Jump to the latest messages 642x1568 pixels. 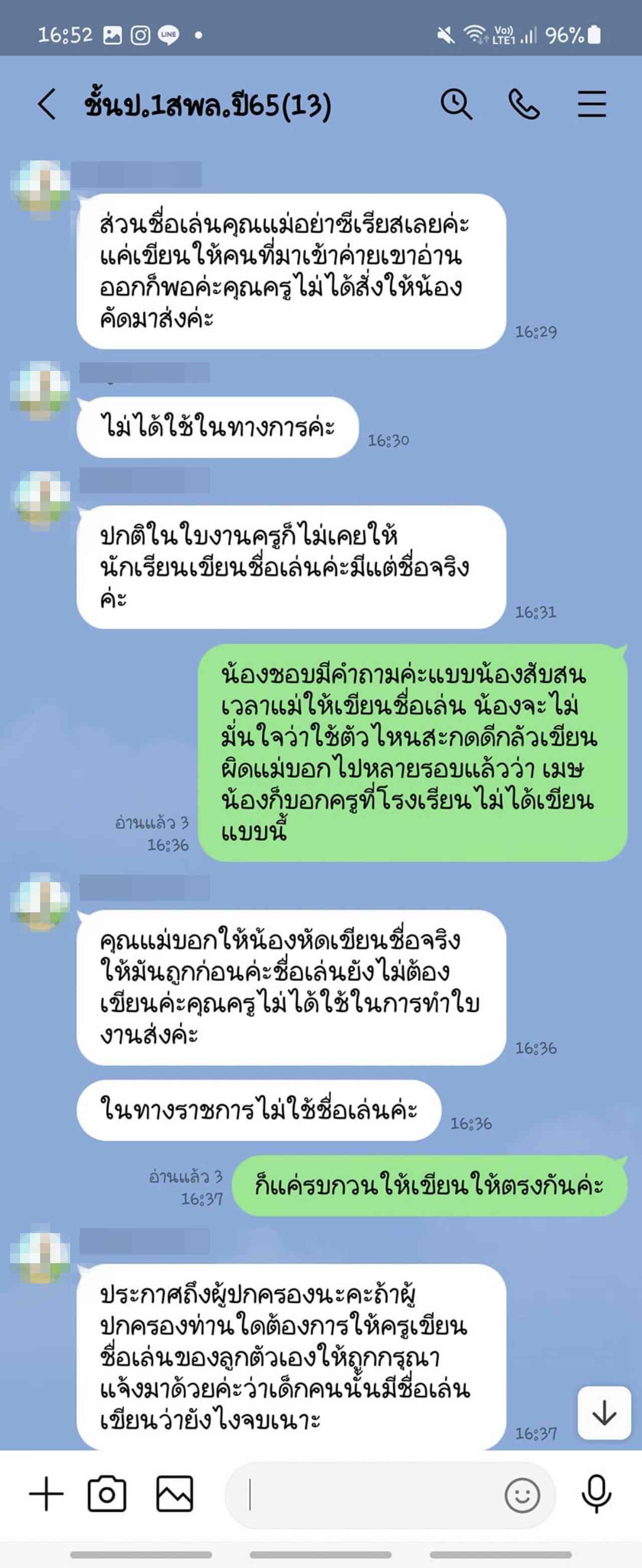[x=603, y=1413]
